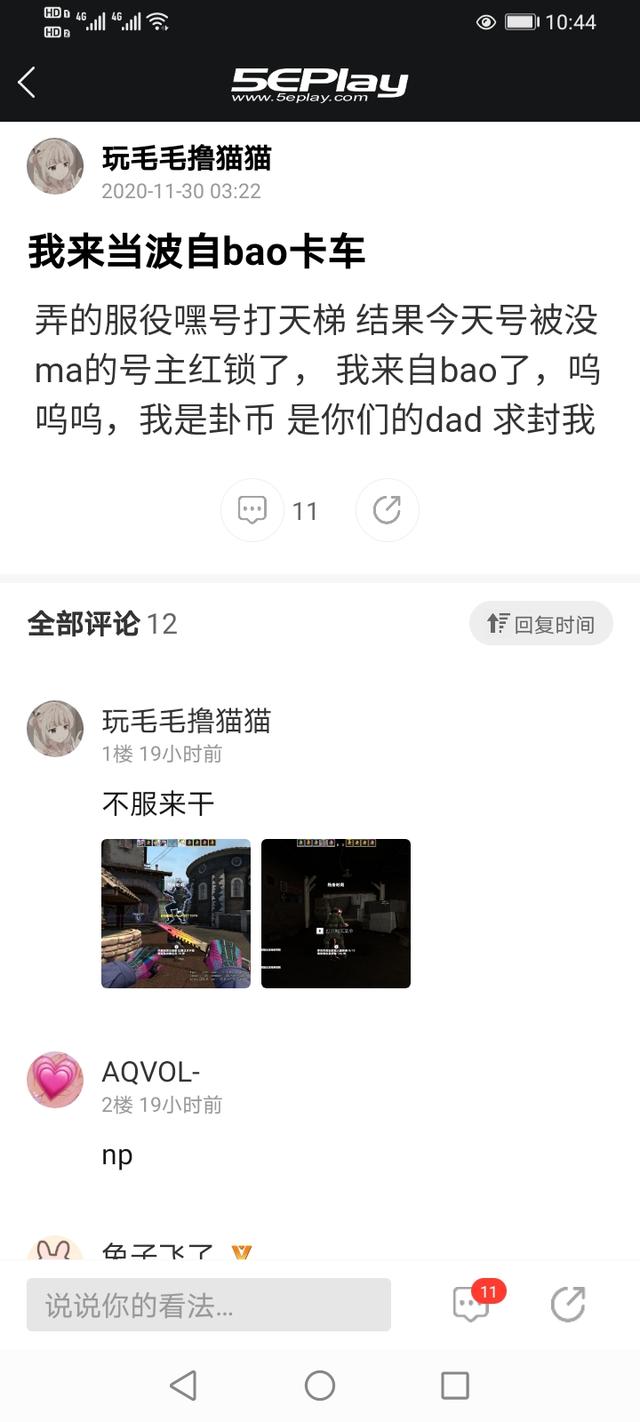Image resolution: width=640 pixels, height=1422 pixels.
Task: Open post author 玩毛毛撸猫猫's avatar
Action: coord(55,166)
